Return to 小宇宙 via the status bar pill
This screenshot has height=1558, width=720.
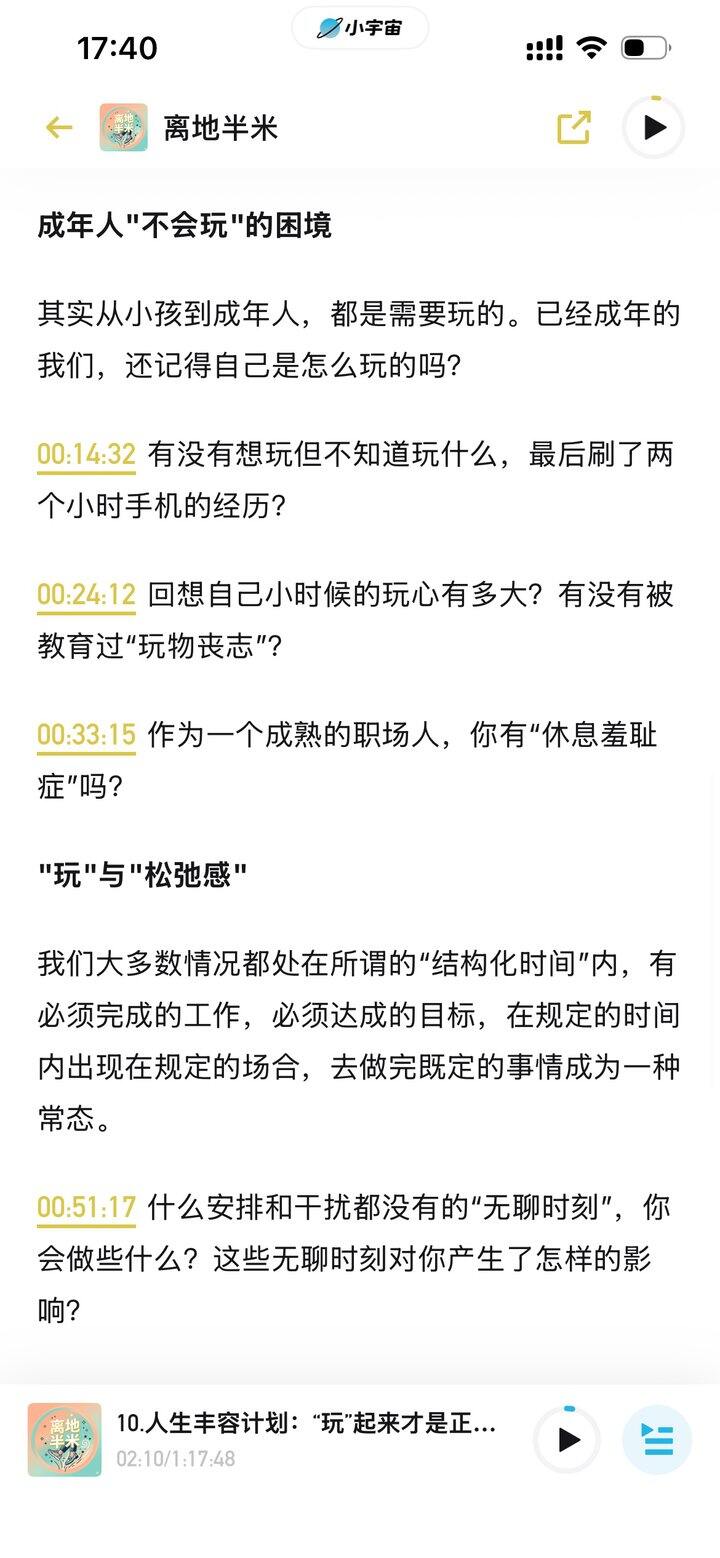pyautogui.click(x=360, y=28)
